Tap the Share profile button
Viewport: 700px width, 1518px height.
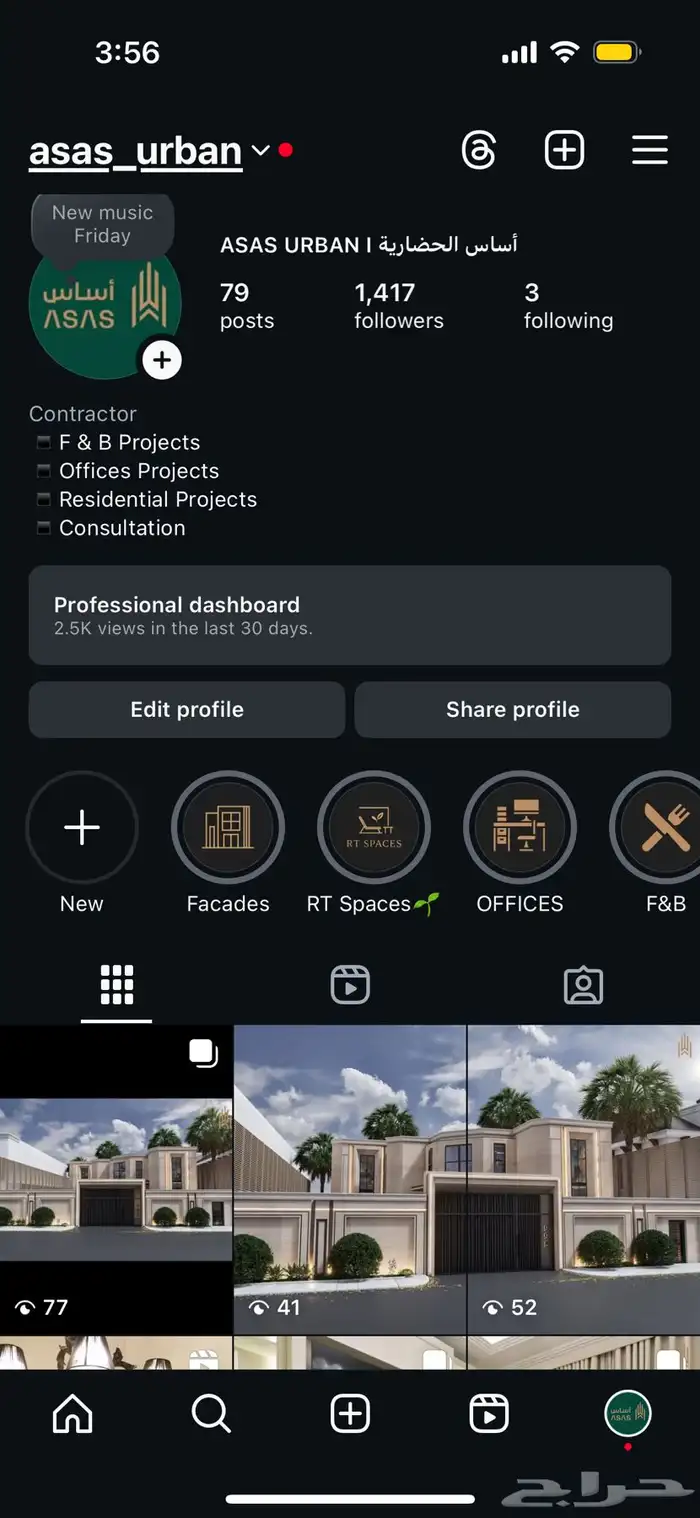[512, 709]
